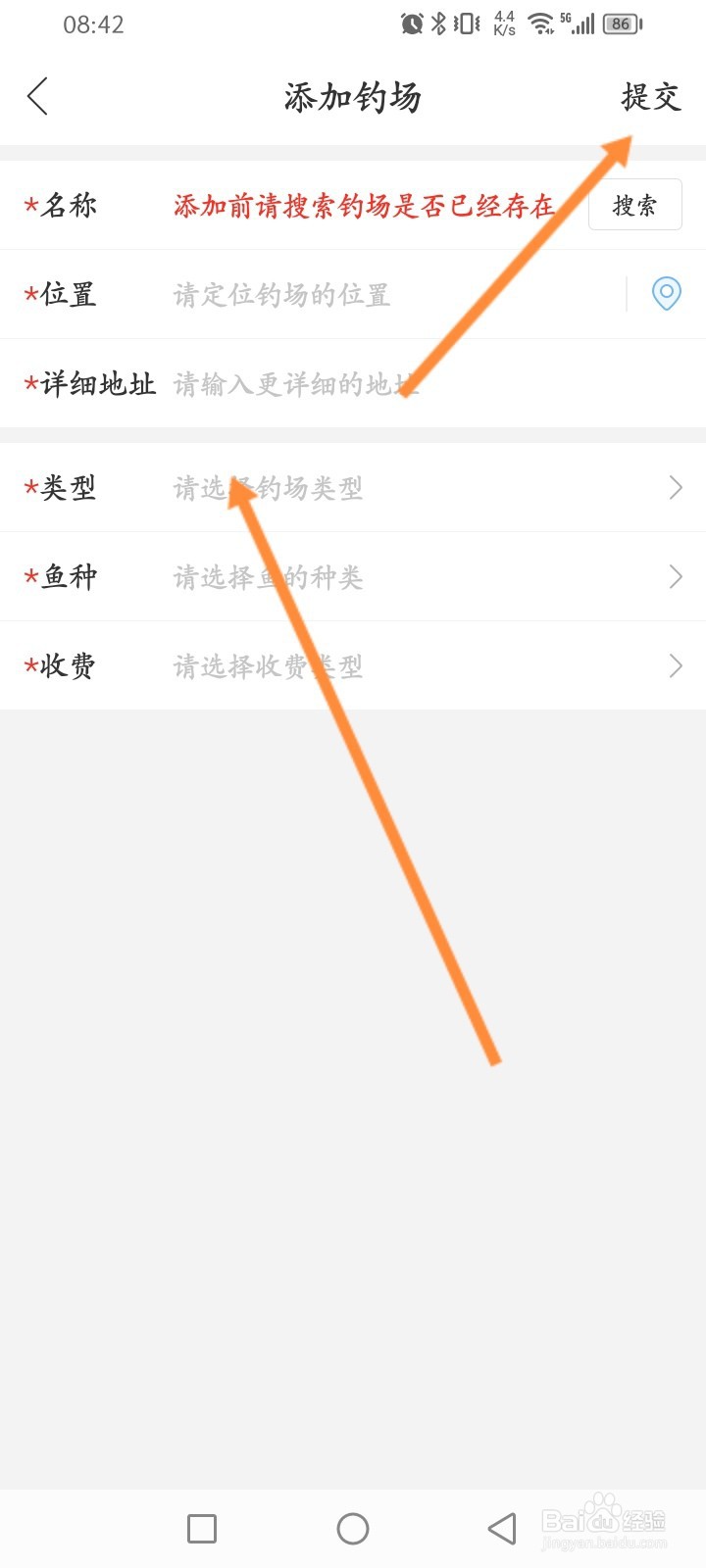Click the 搜索 search button
The height and width of the screenshot is (1568, 706).
pos(634,205)
